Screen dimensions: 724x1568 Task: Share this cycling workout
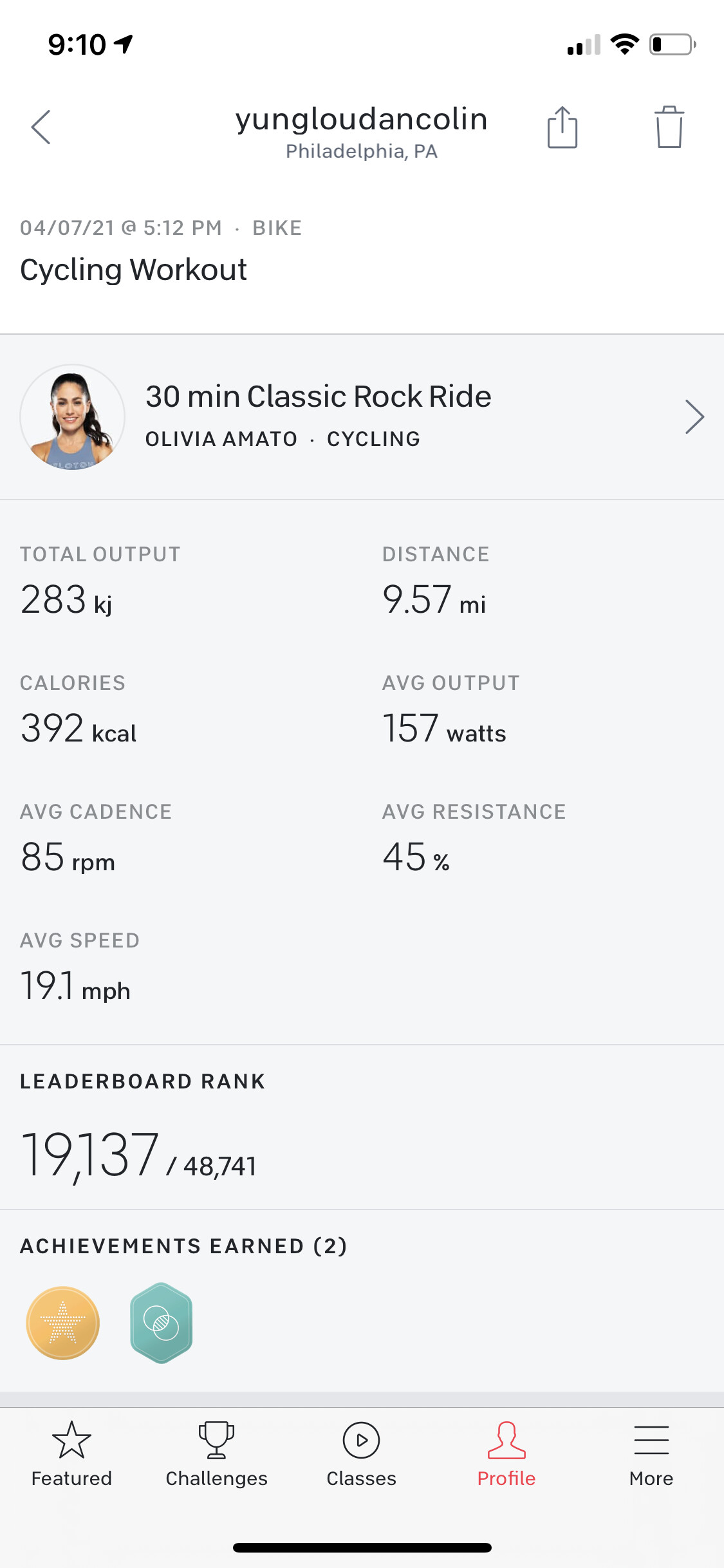pos(562,127)
